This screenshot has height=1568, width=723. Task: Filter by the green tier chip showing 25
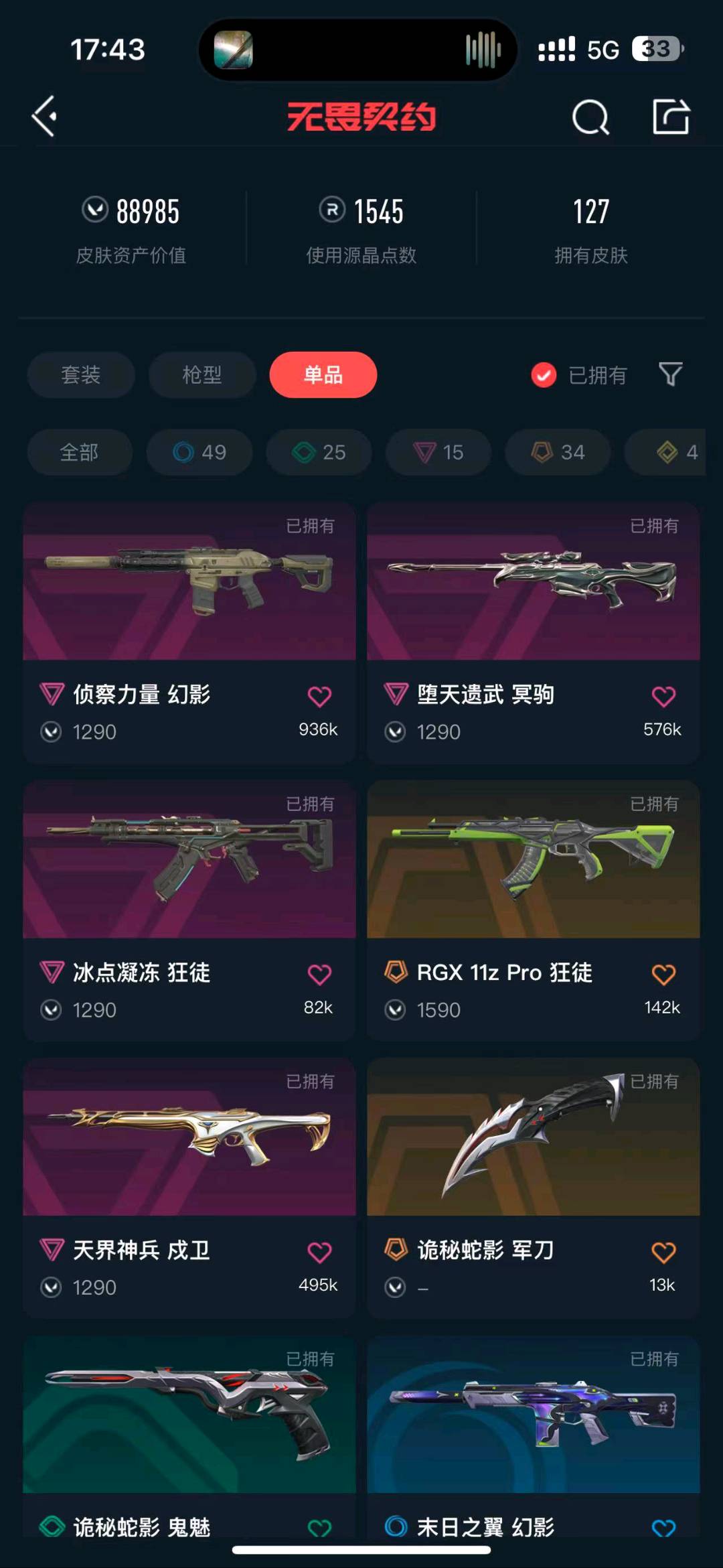pos(319,452)
